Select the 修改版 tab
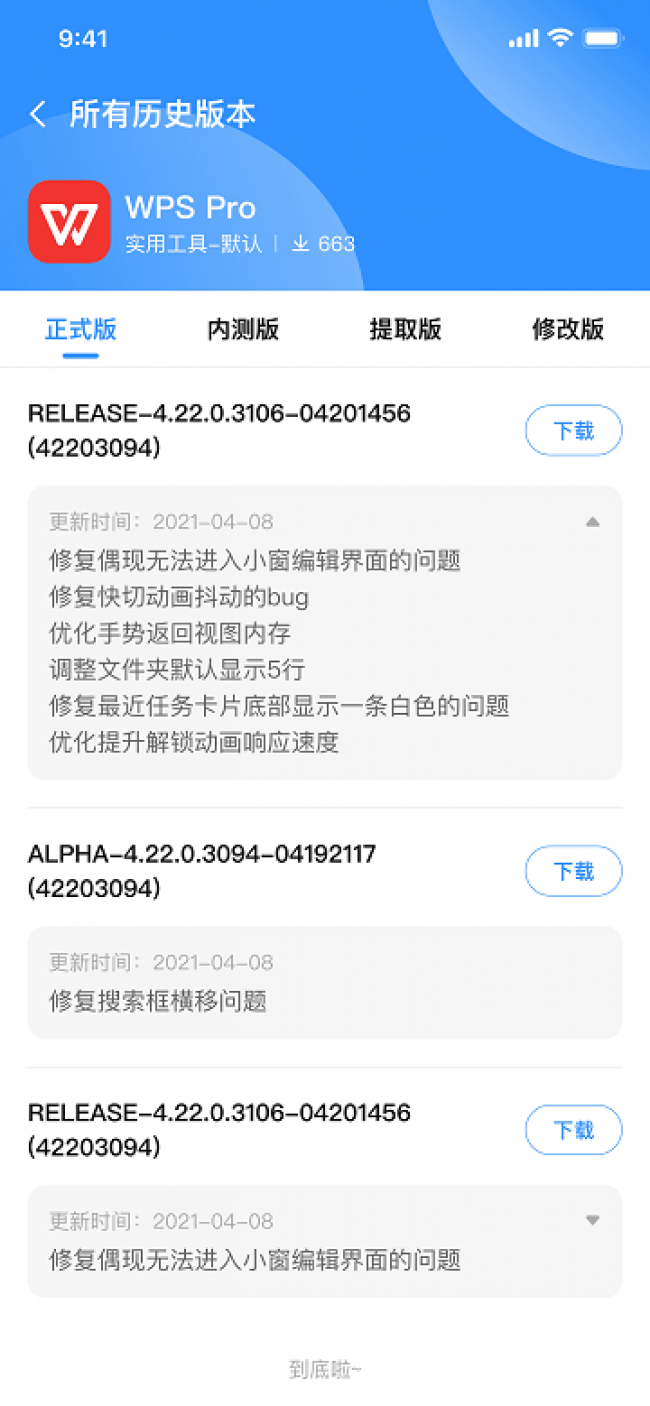 pos(568,329)
